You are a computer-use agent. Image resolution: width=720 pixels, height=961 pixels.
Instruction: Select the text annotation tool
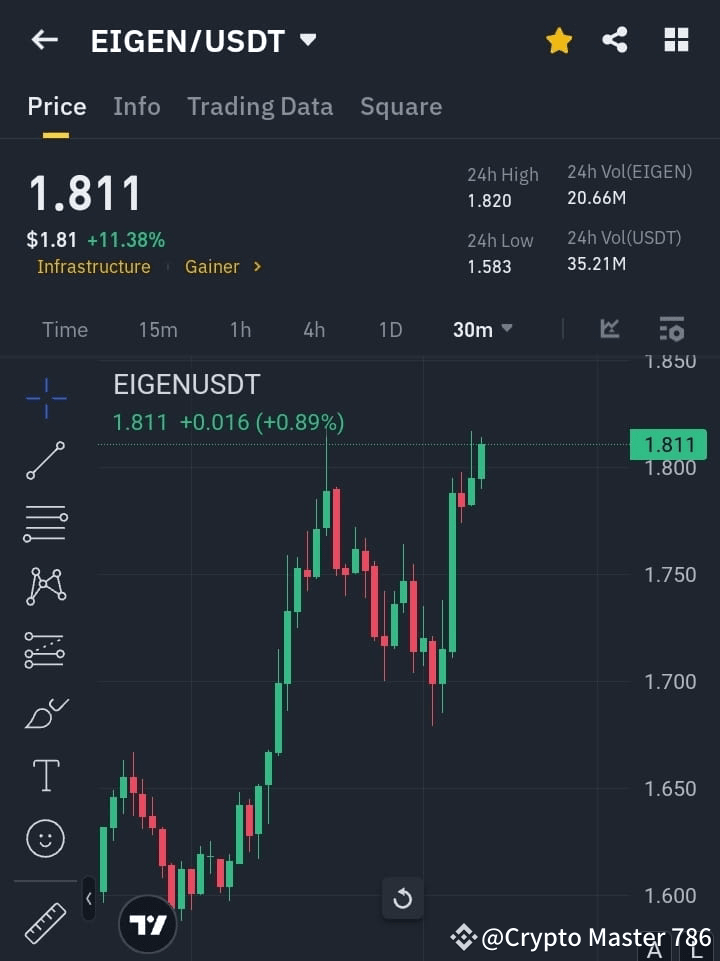point(45,775)
